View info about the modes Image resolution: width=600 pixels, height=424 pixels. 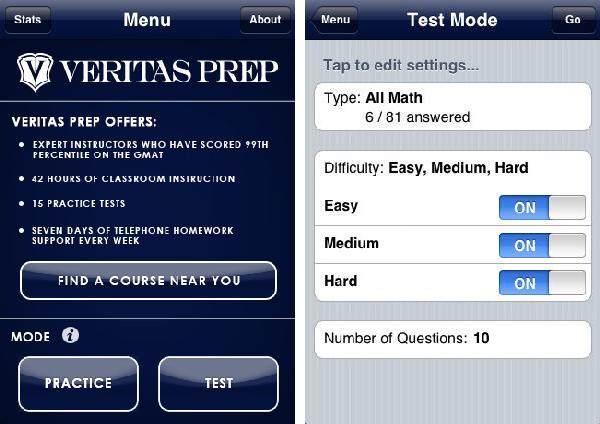(71, 336)
